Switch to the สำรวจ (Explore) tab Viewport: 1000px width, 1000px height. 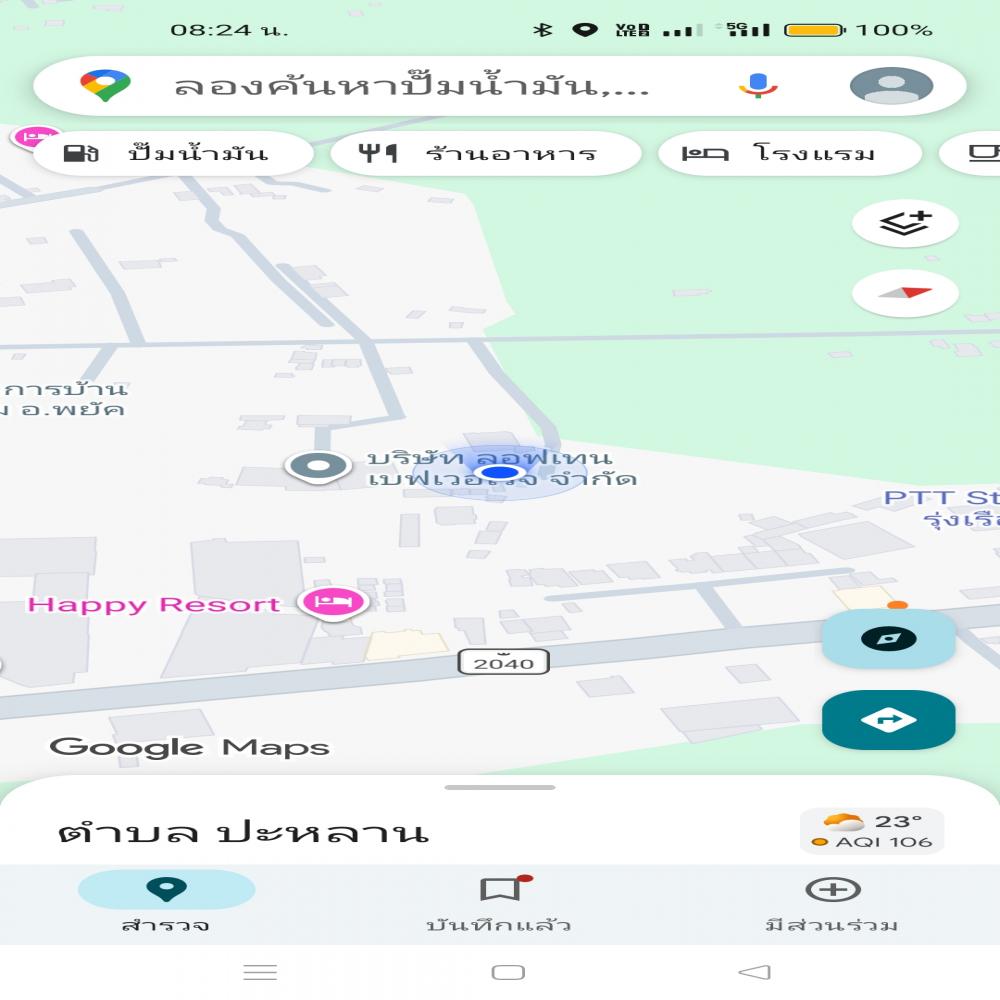pyautogui.click(x=166, y=901)
